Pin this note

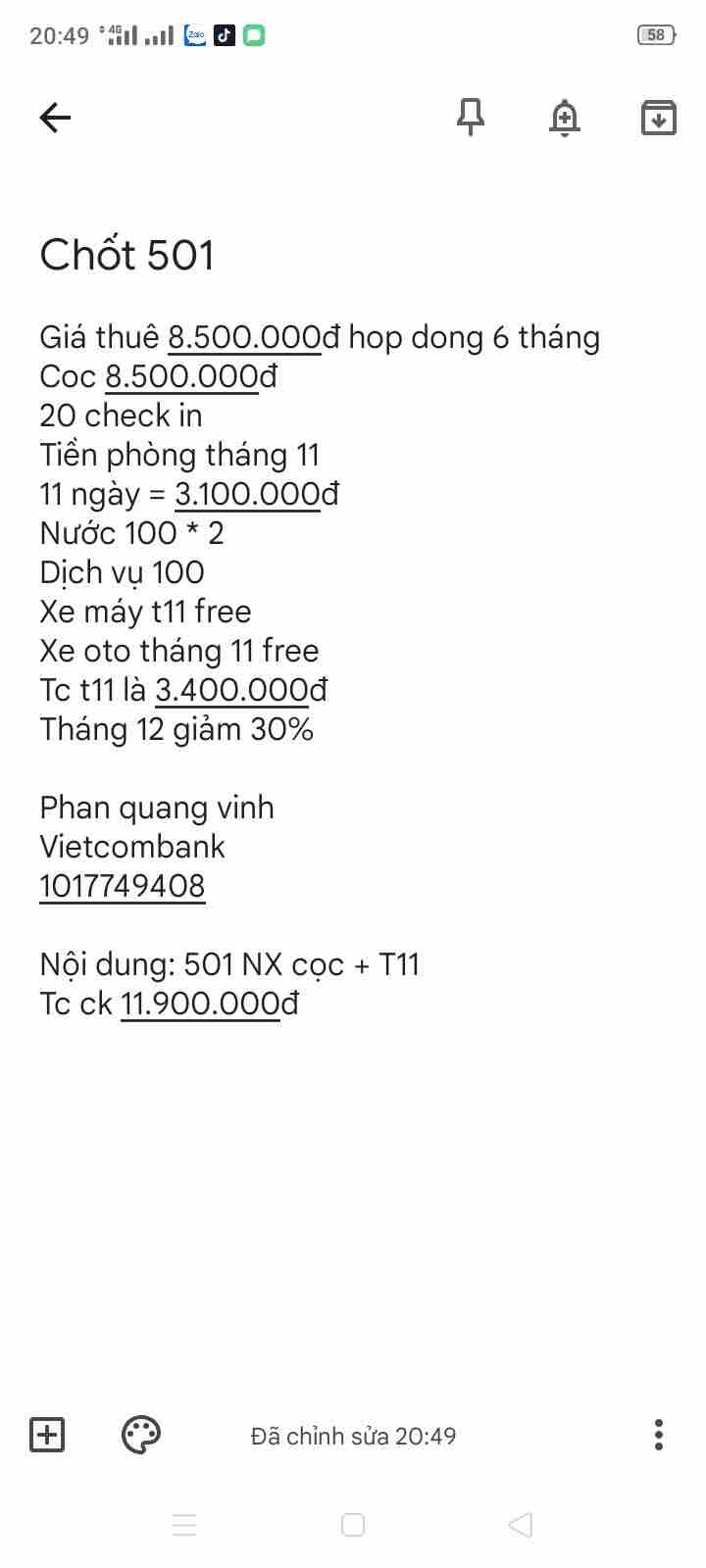(x=471, y=118)
